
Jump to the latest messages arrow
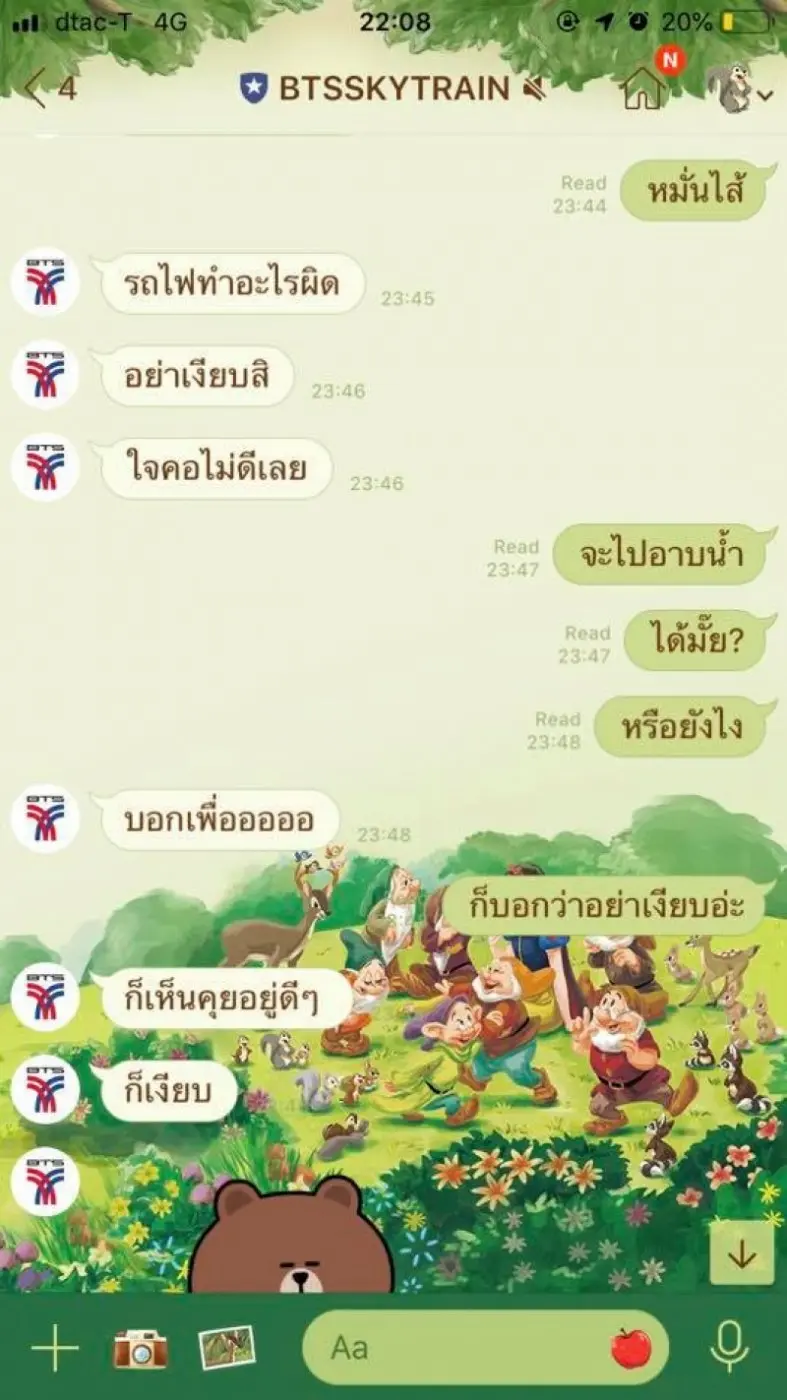[742, 1255]
